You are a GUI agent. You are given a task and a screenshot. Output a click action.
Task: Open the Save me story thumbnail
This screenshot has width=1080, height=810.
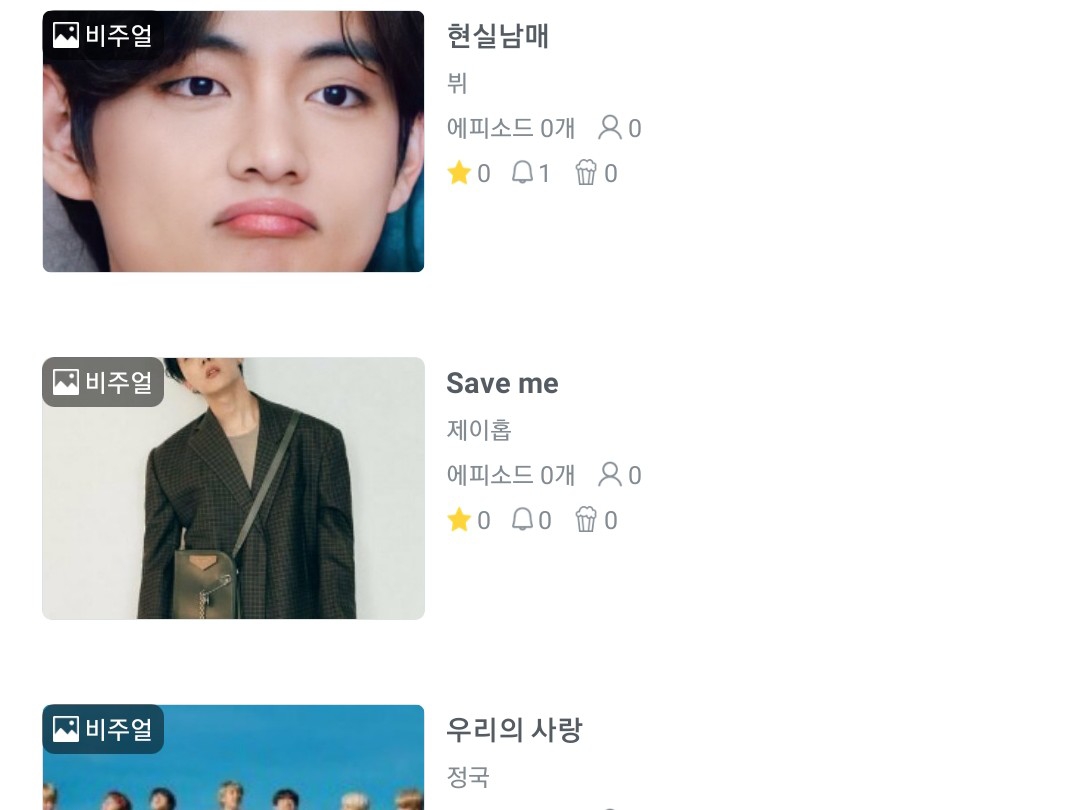tap(233, 488)
